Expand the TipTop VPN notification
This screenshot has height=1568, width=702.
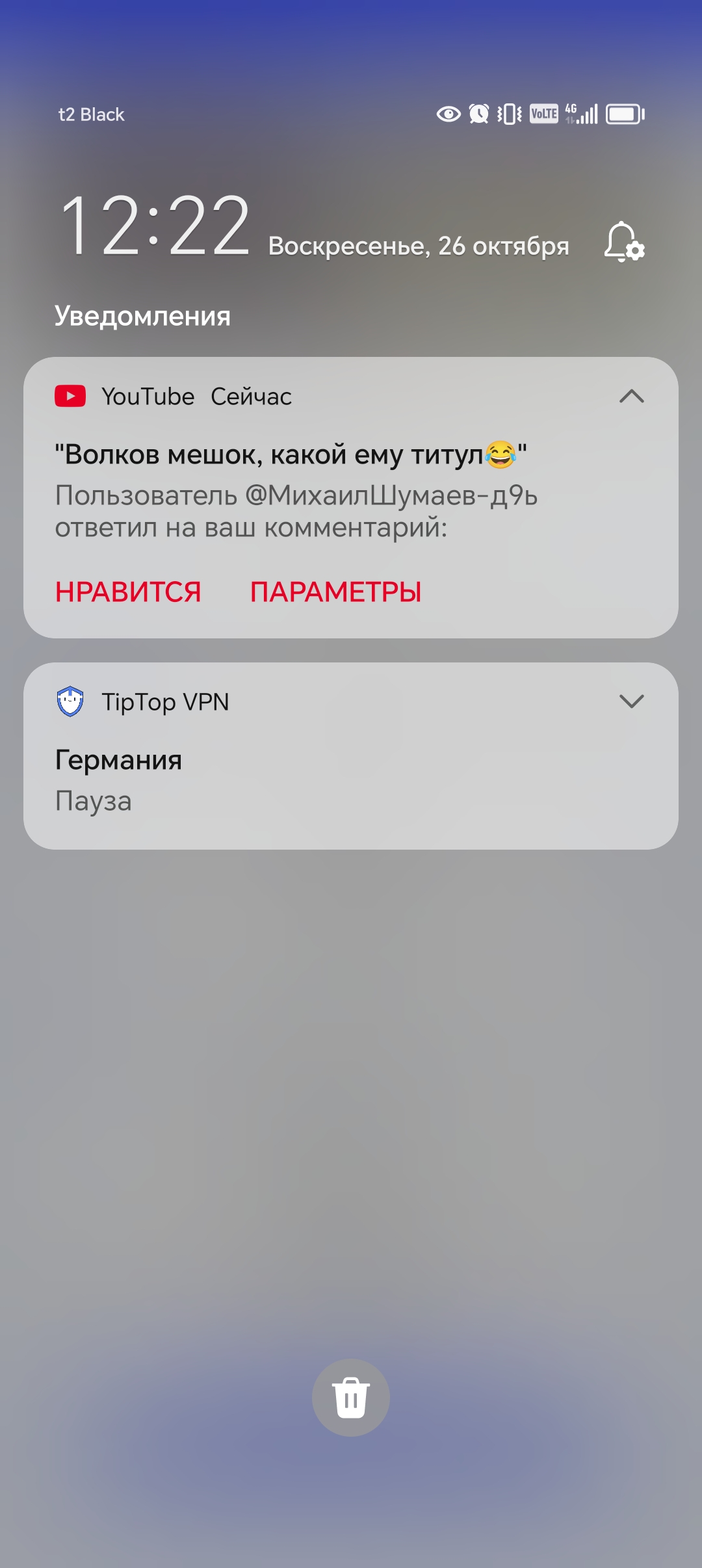631,701
